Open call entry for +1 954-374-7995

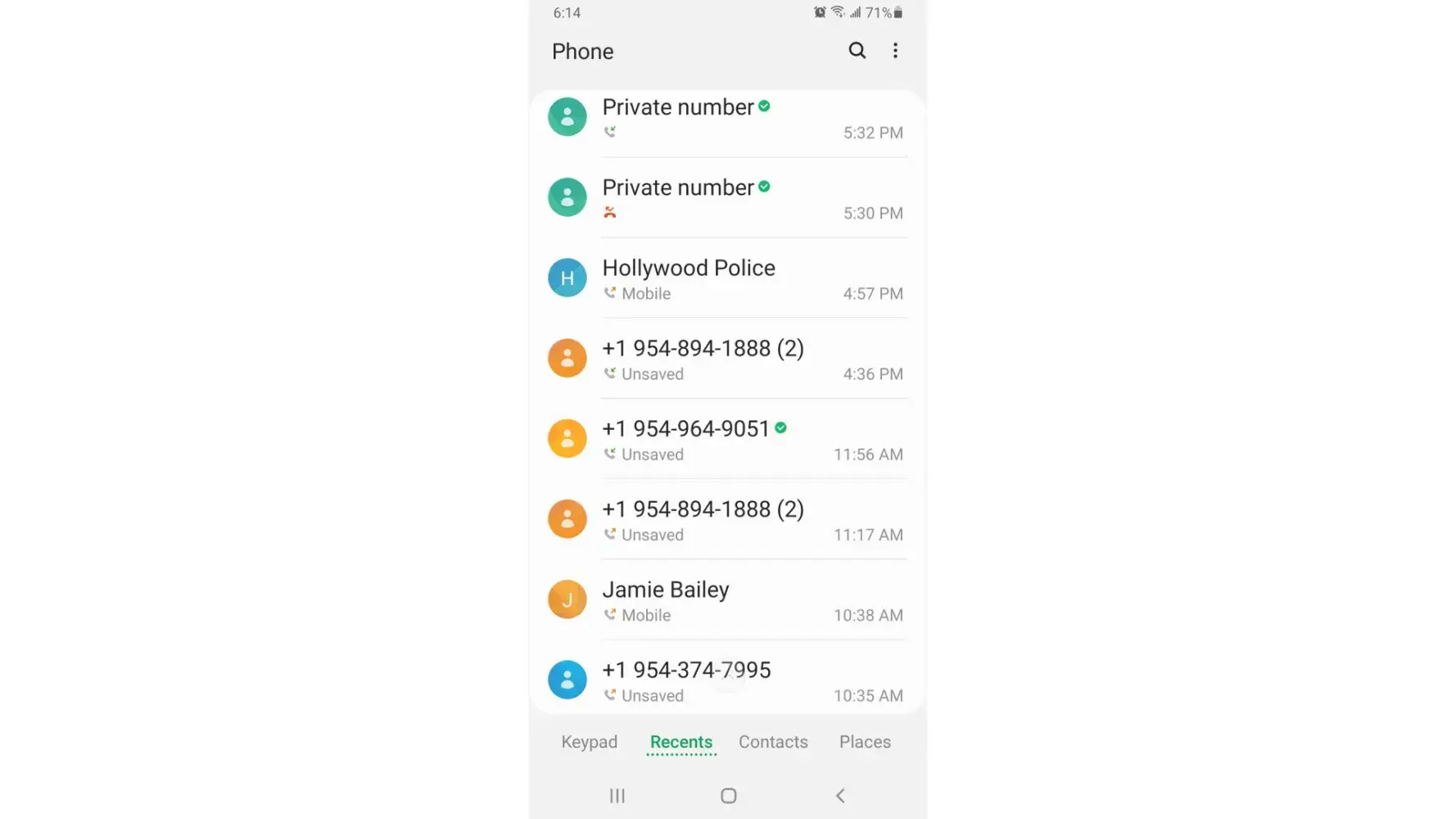pyautogui.click(x=727, y=680)
